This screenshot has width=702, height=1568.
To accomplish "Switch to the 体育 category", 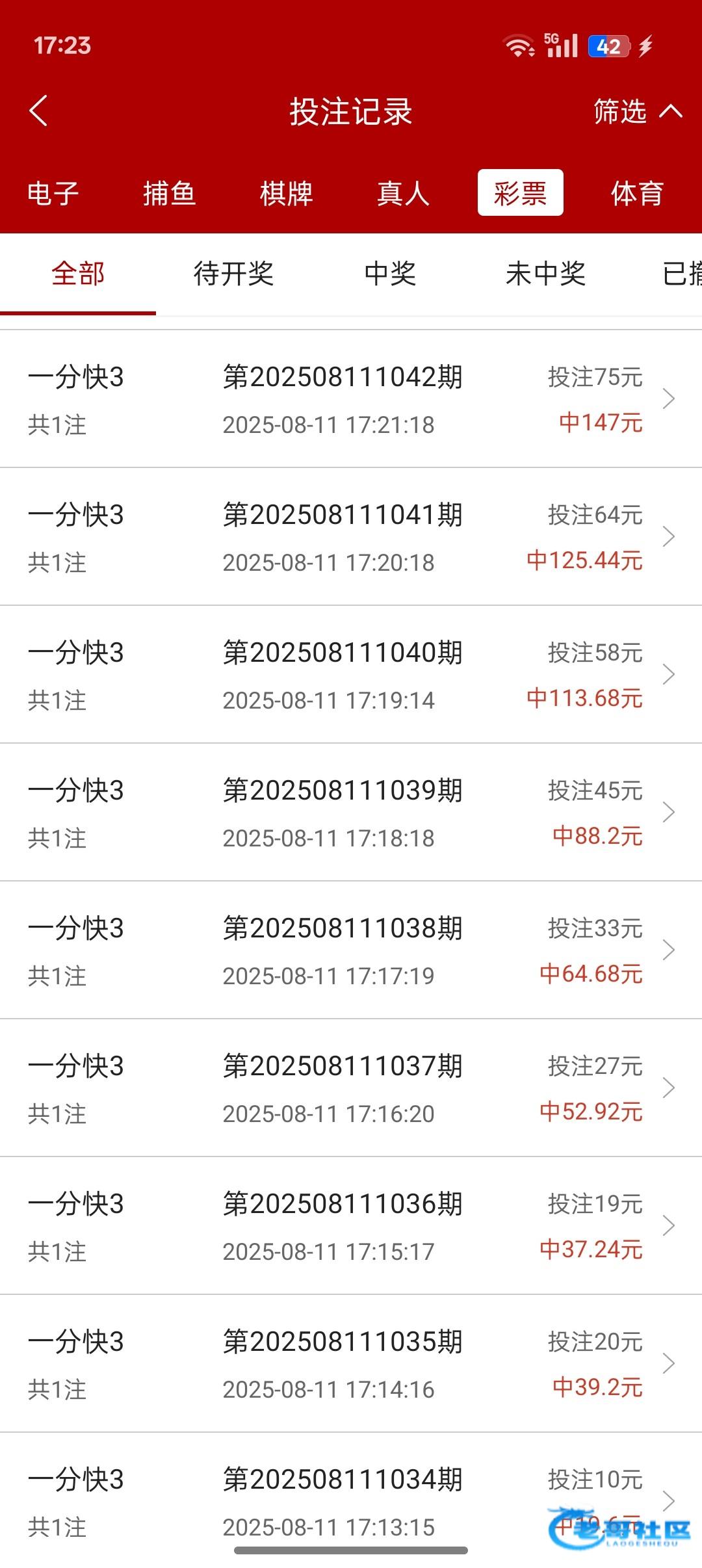I will (637, 193).
